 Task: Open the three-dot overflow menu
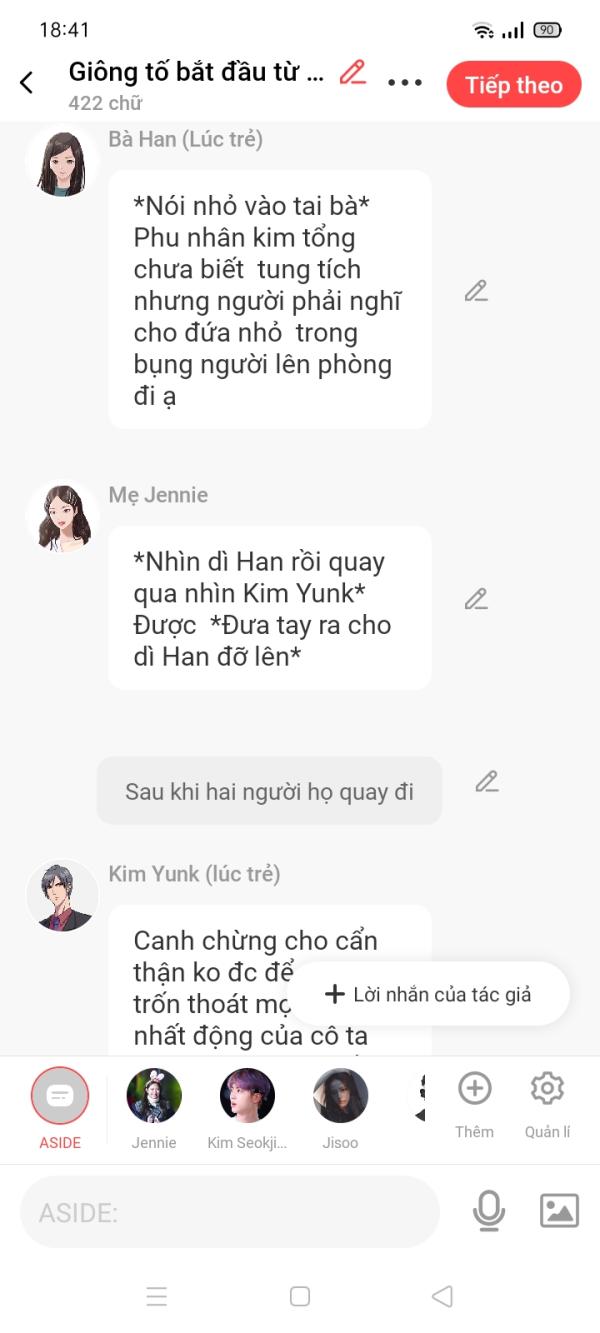tap(405, 83)
